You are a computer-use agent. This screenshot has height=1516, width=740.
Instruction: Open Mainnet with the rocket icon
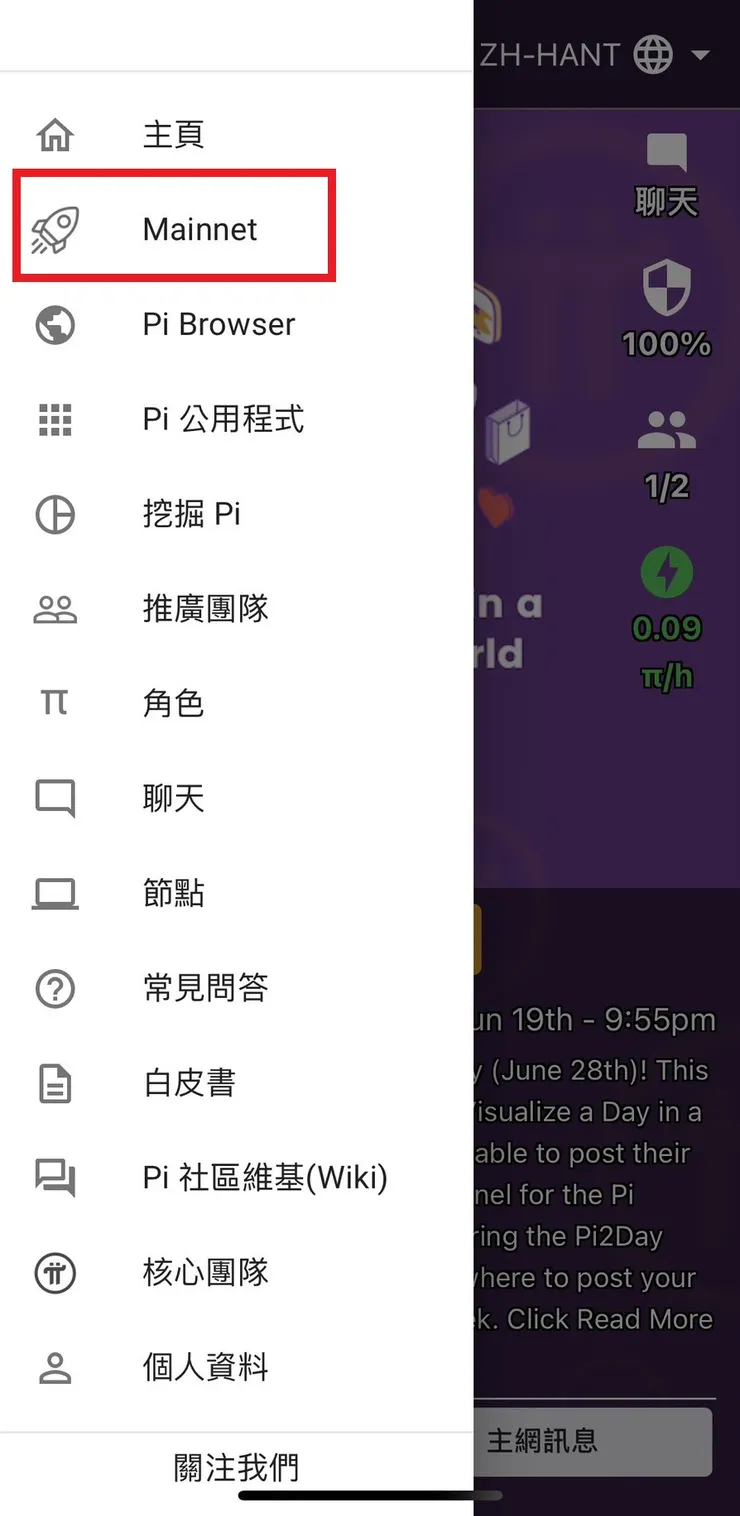pos(175,228)
